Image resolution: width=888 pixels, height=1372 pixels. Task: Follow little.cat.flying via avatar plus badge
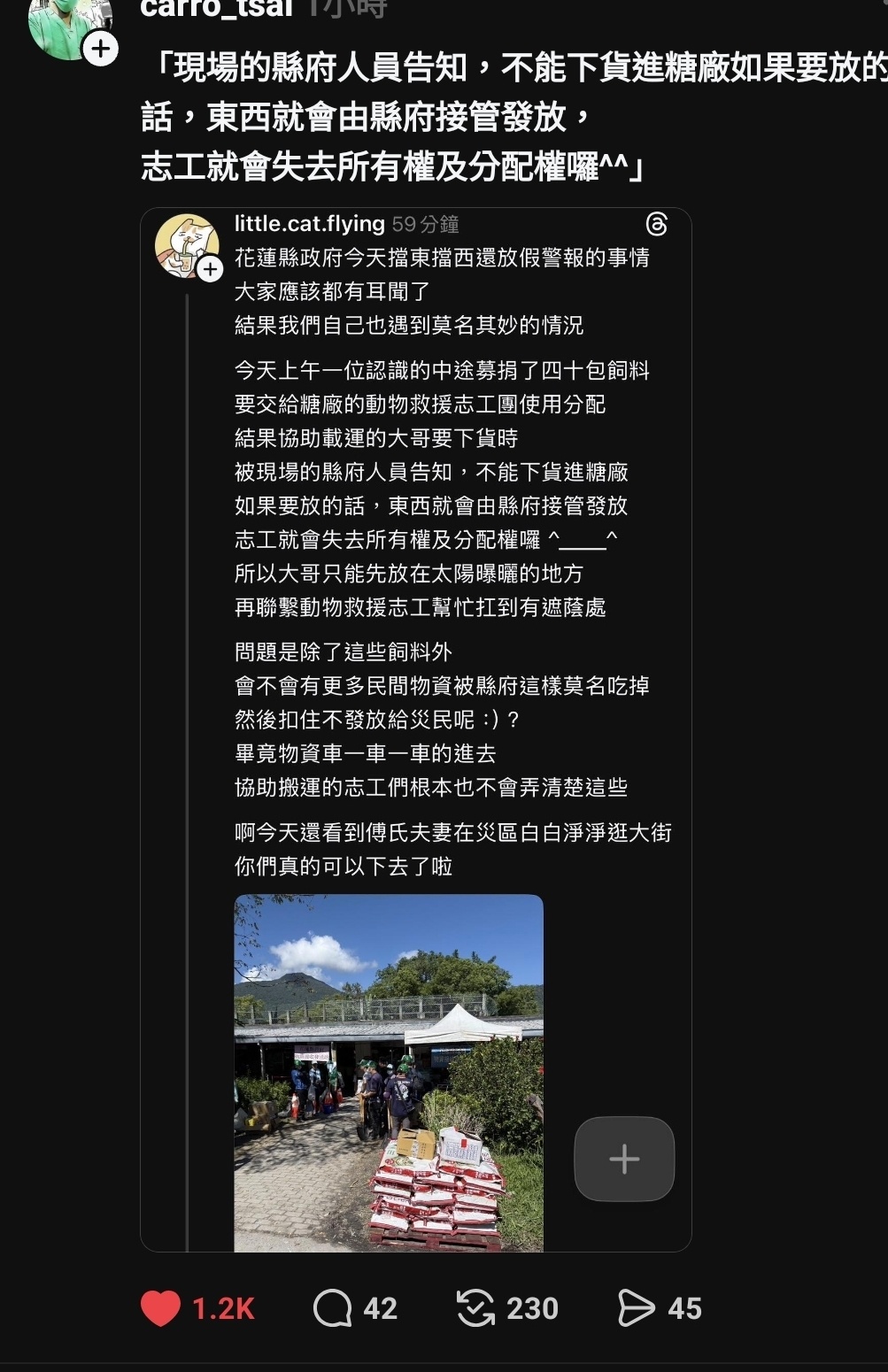210,268
